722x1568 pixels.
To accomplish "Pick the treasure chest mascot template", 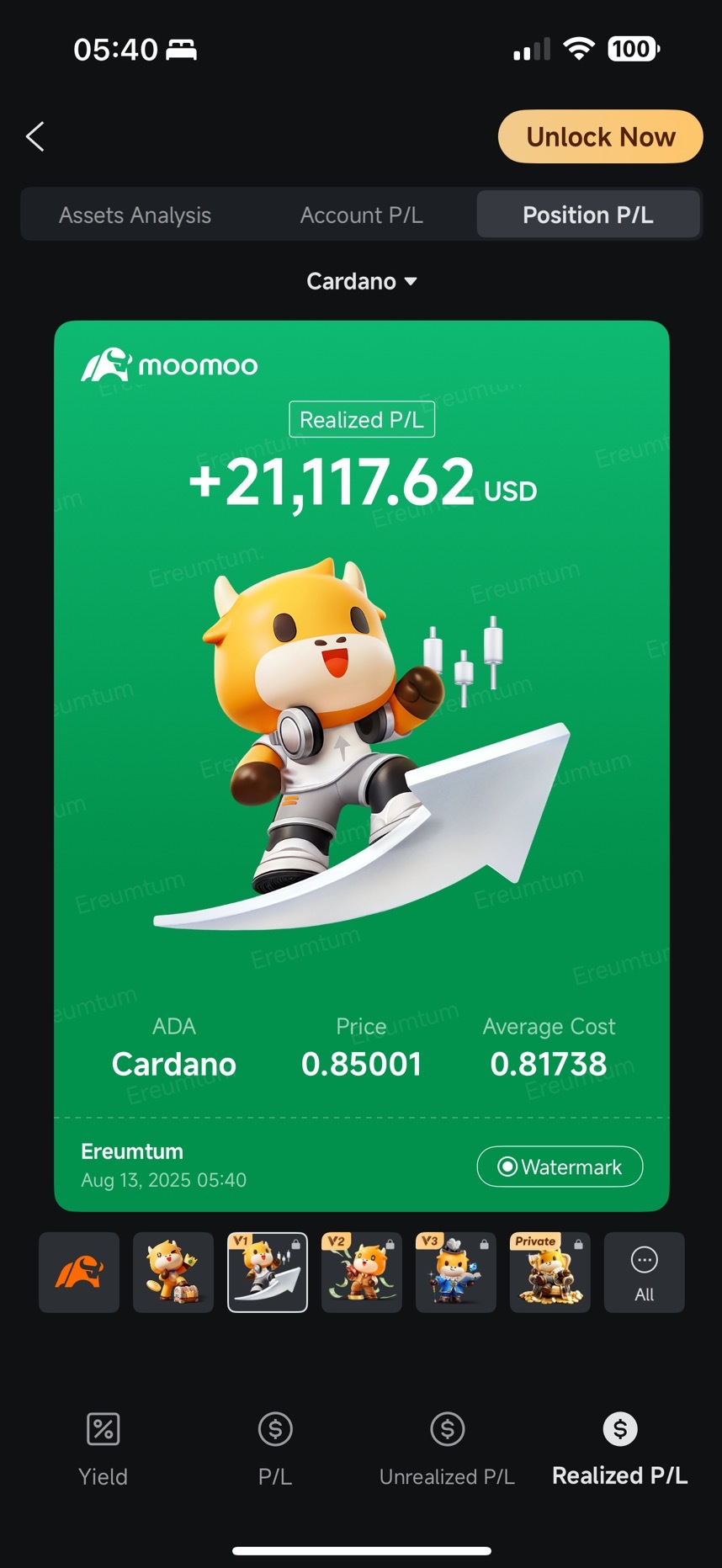I will 173,1273.
